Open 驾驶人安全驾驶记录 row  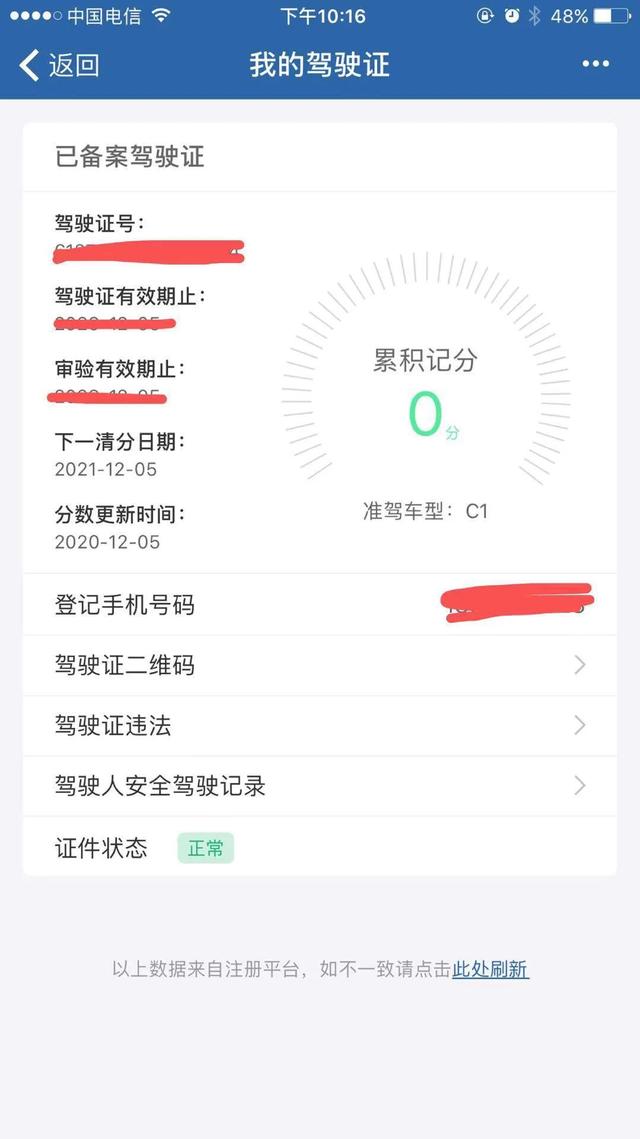(x=319, y=786)
